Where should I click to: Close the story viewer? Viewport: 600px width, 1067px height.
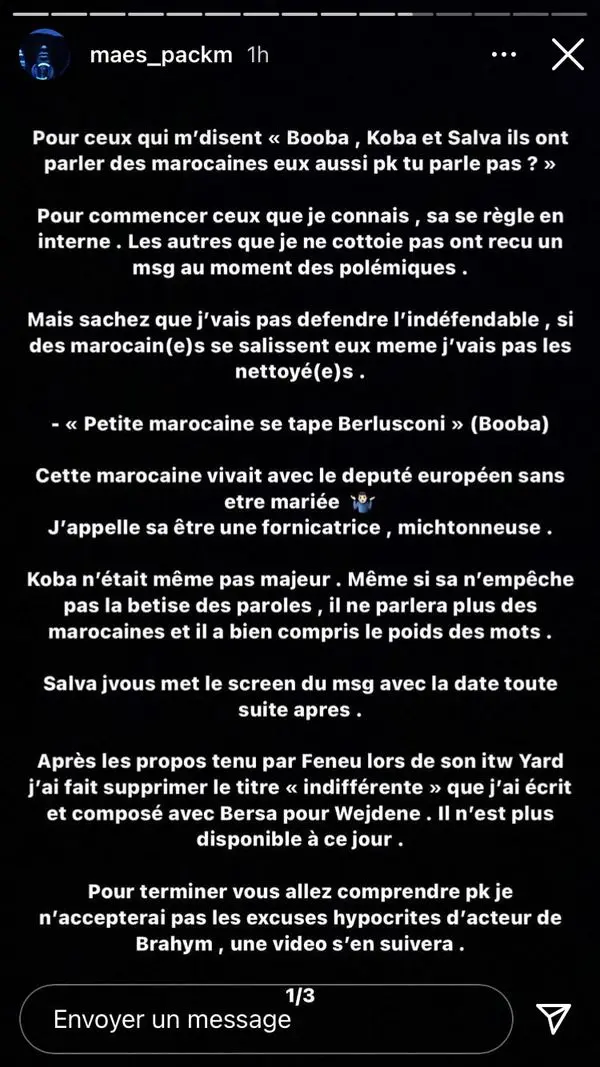tap(567, 55)
